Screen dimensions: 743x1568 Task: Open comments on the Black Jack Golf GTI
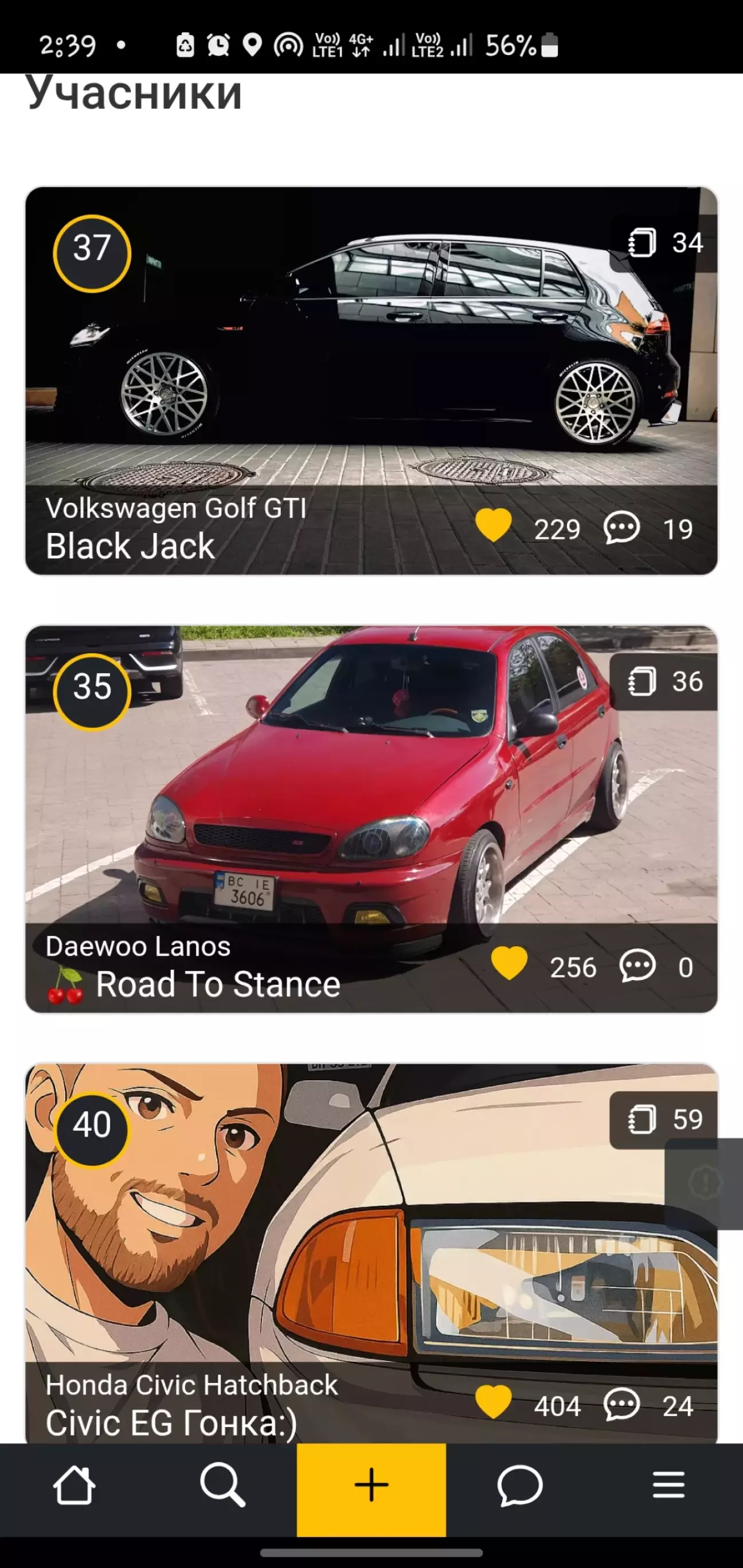[622, 528]
